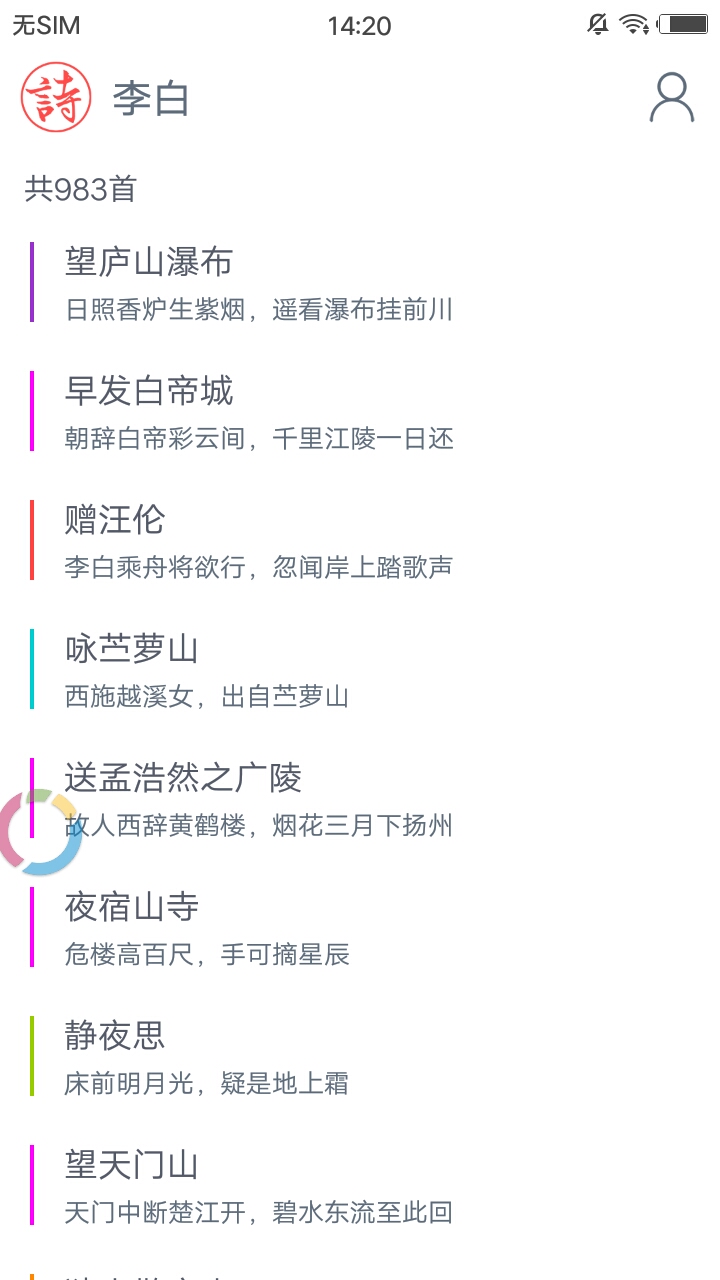Tap the red 詩 seal icon
The width and height of the screenshot is (720, 1280).
tap(56, 97)
